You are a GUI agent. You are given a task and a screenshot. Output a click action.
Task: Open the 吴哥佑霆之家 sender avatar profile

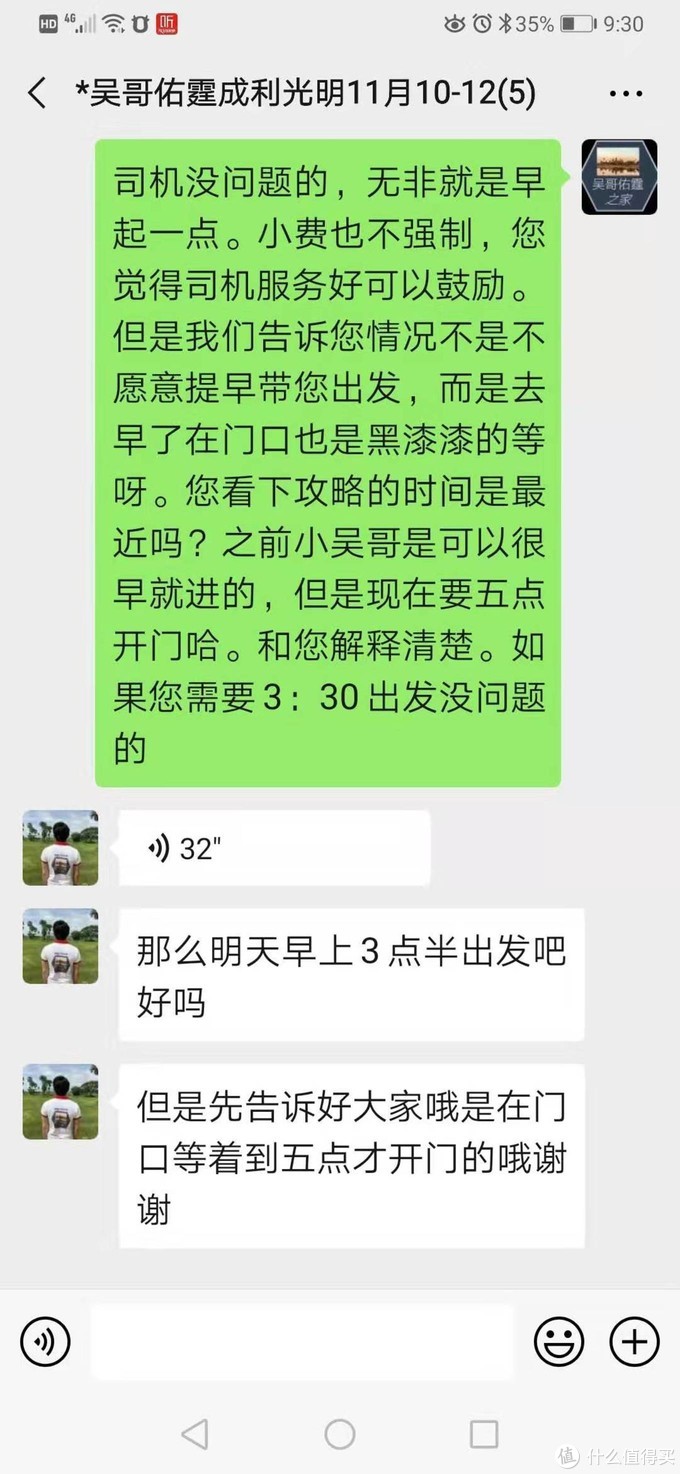pos(619,177)
